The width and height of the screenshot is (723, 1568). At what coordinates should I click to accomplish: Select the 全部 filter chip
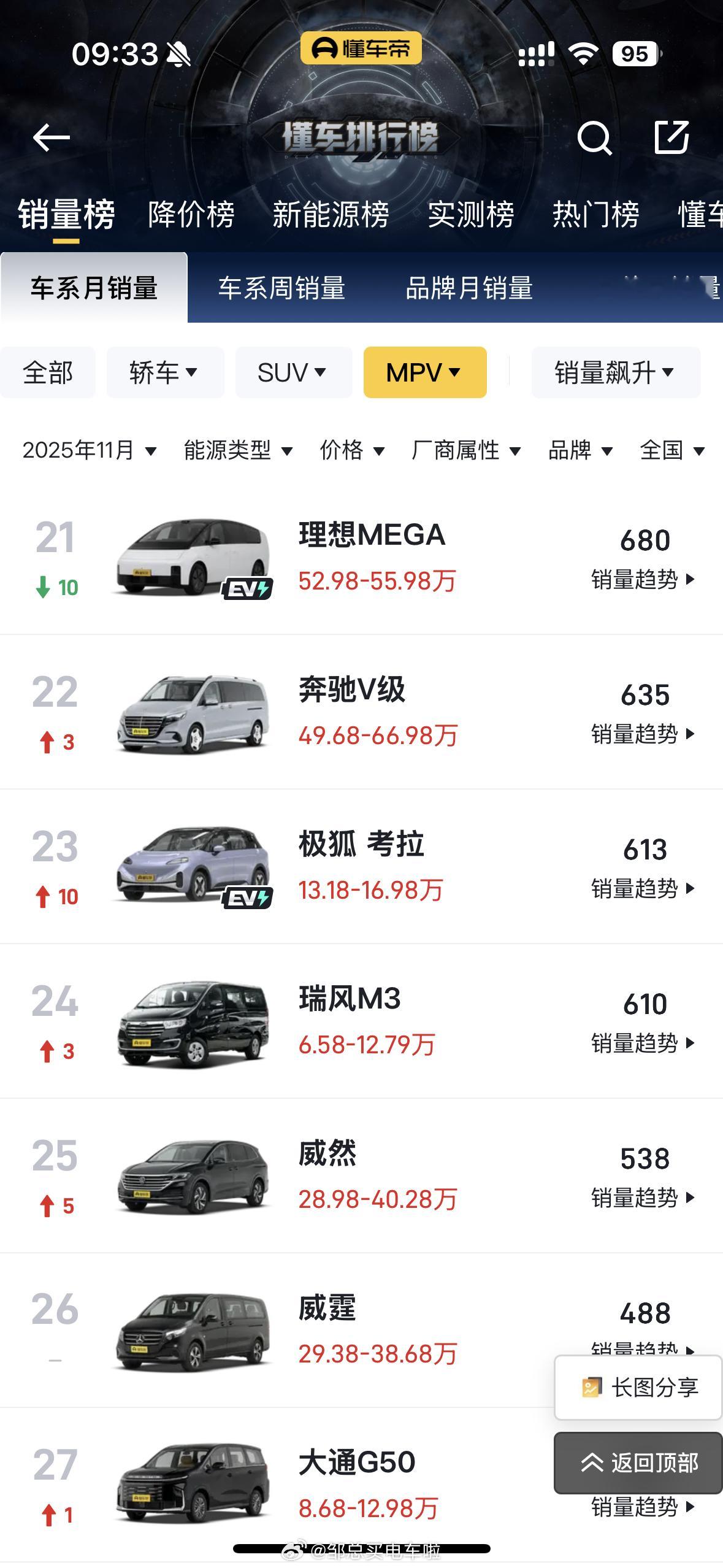pos(48,372)
